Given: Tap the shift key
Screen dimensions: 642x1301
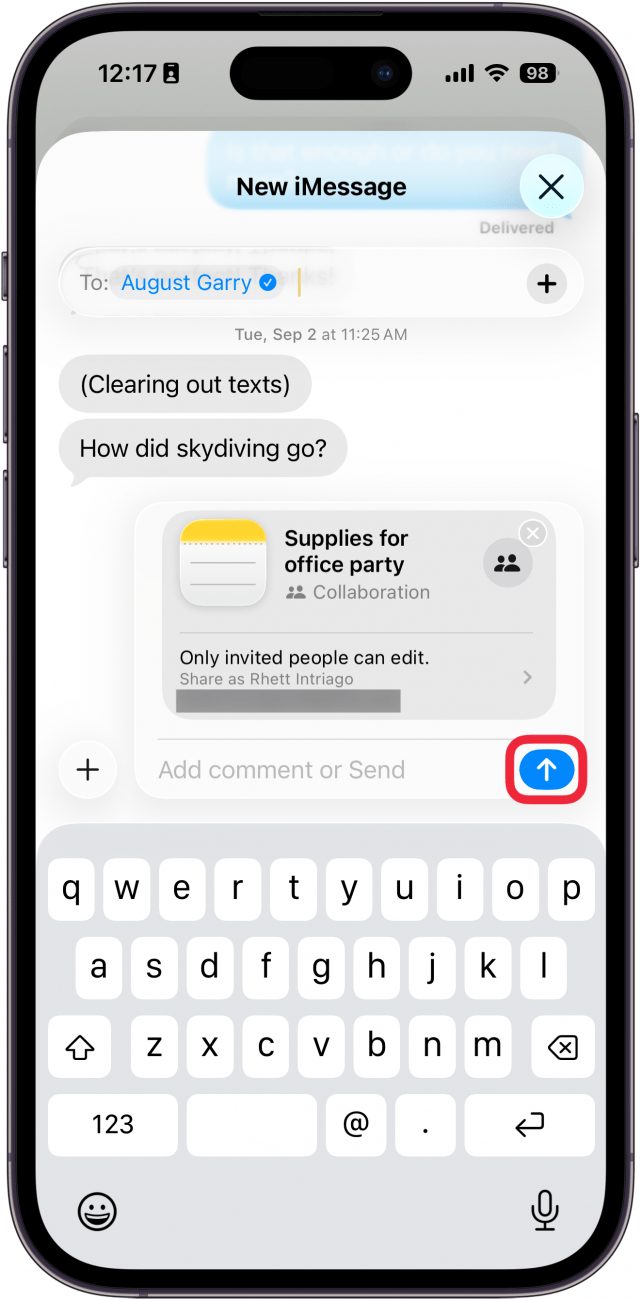Looking at the screenshot, I should [x=80, y=1047].
